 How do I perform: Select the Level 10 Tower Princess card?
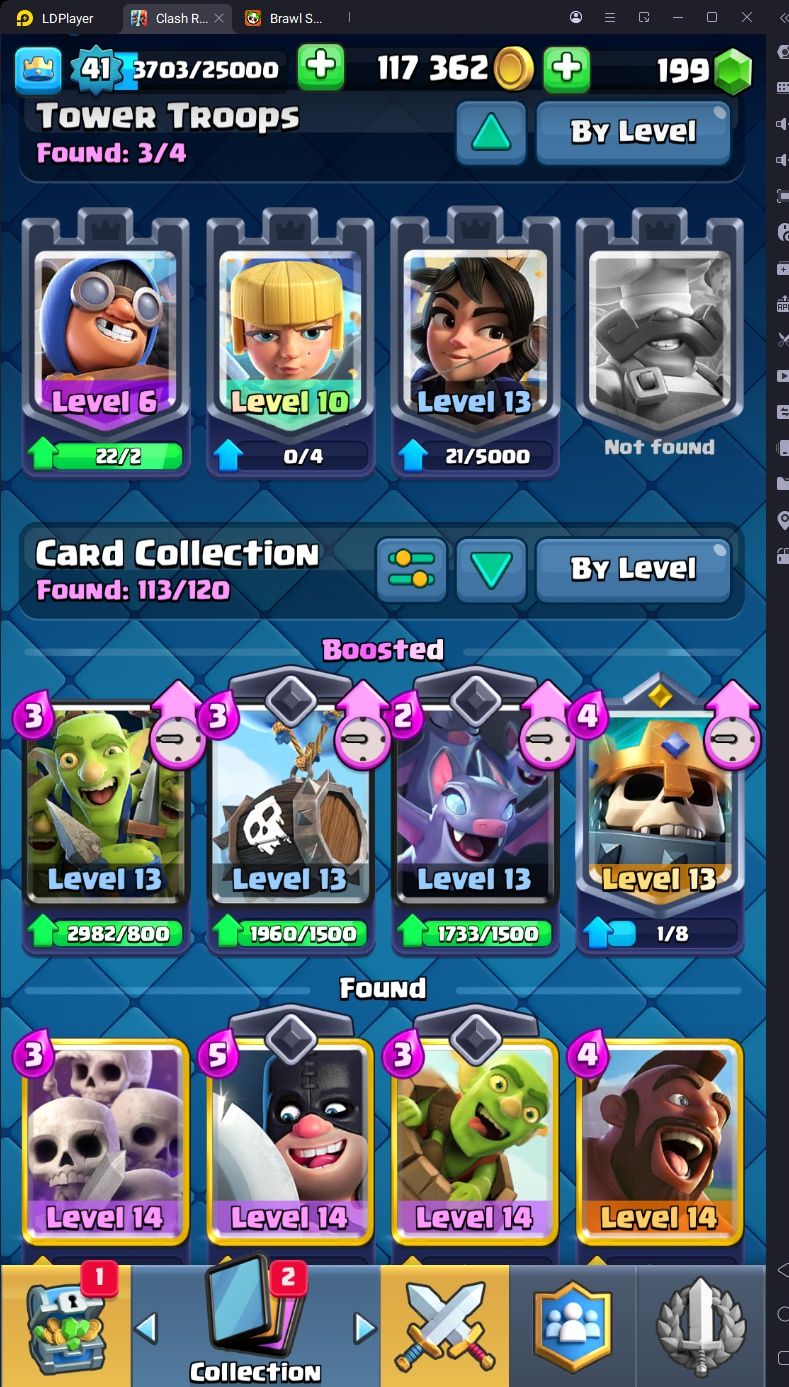[290, 342]
